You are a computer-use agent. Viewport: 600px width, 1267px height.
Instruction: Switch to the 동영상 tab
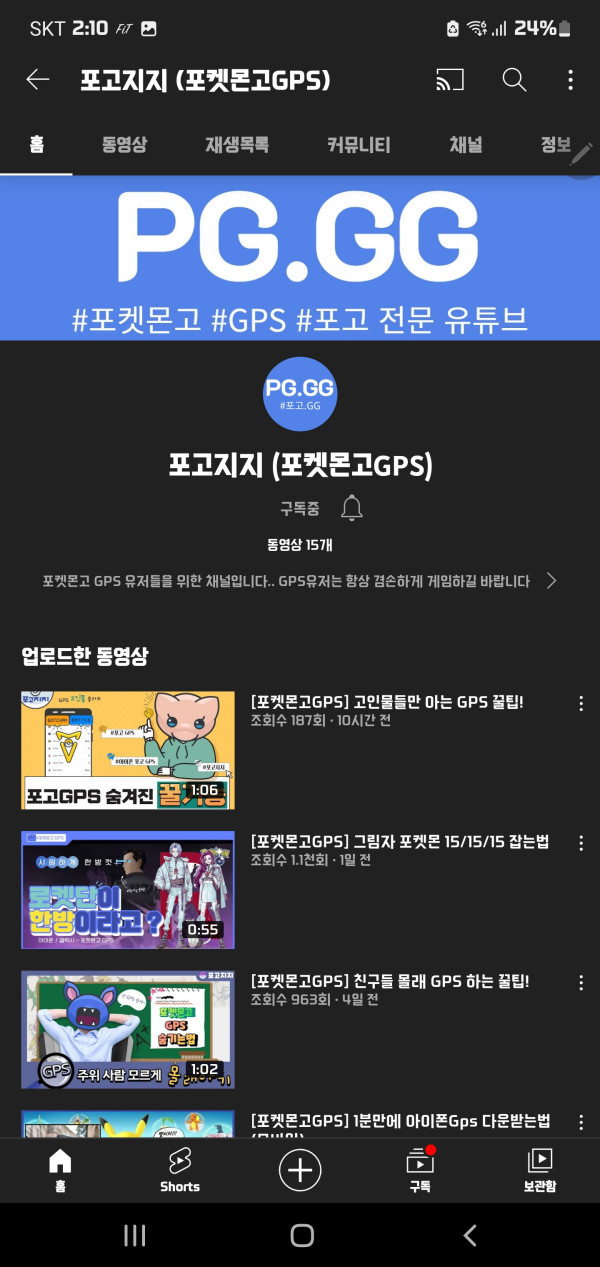click(124, 145)
